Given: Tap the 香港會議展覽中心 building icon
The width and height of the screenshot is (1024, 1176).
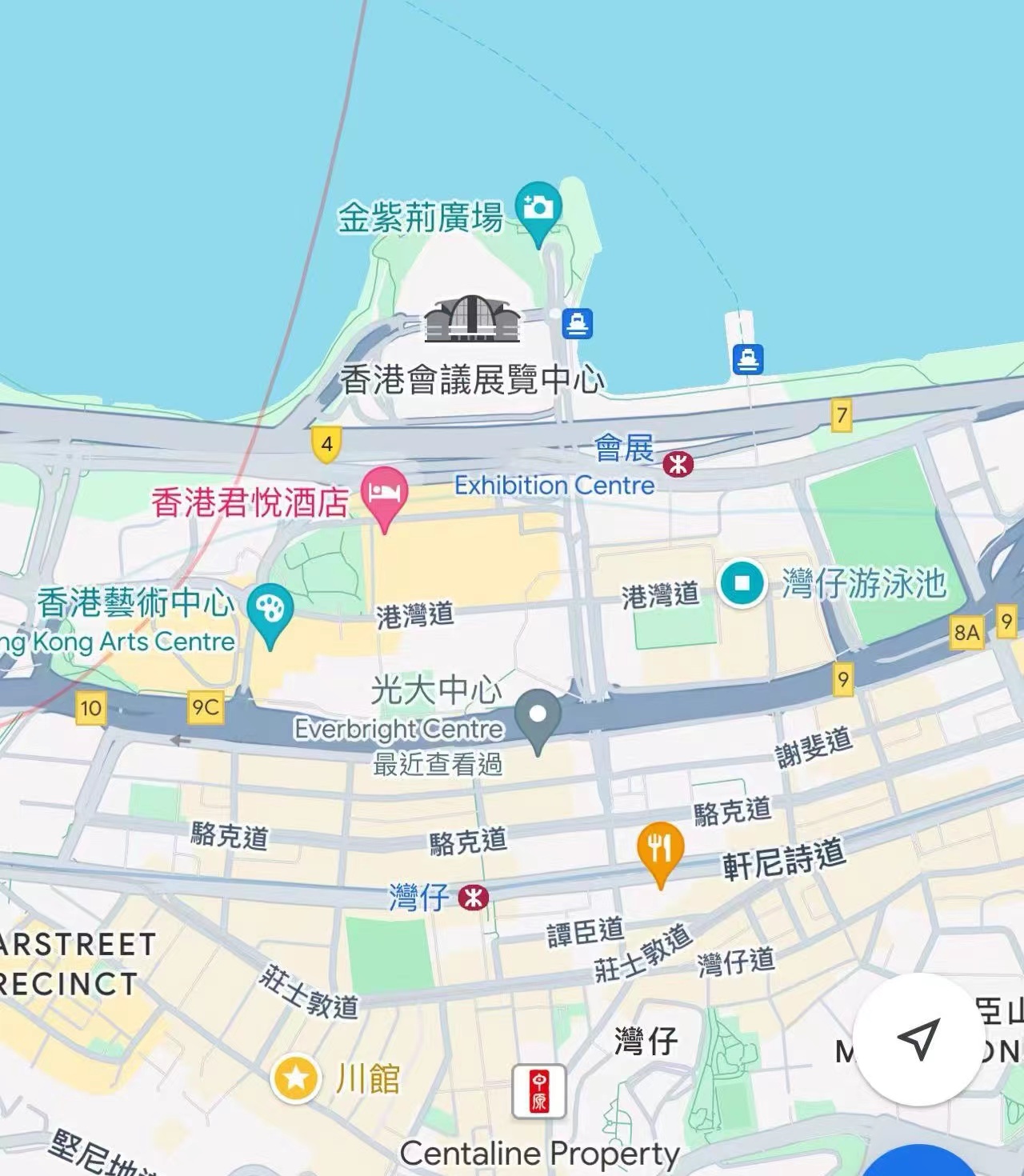Looking at the screenshot, I should coord(472,319).
